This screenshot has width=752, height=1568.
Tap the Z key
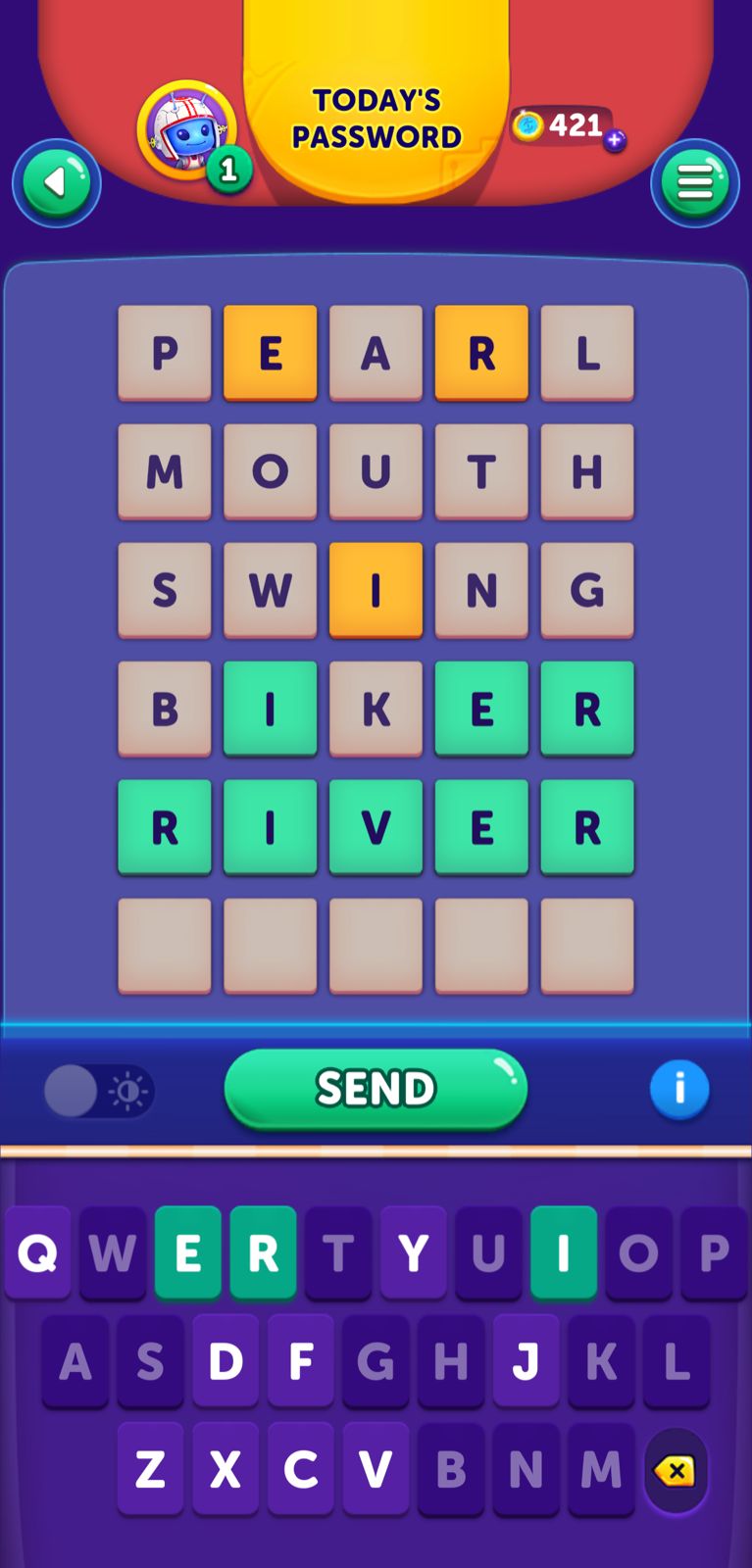150,1469
